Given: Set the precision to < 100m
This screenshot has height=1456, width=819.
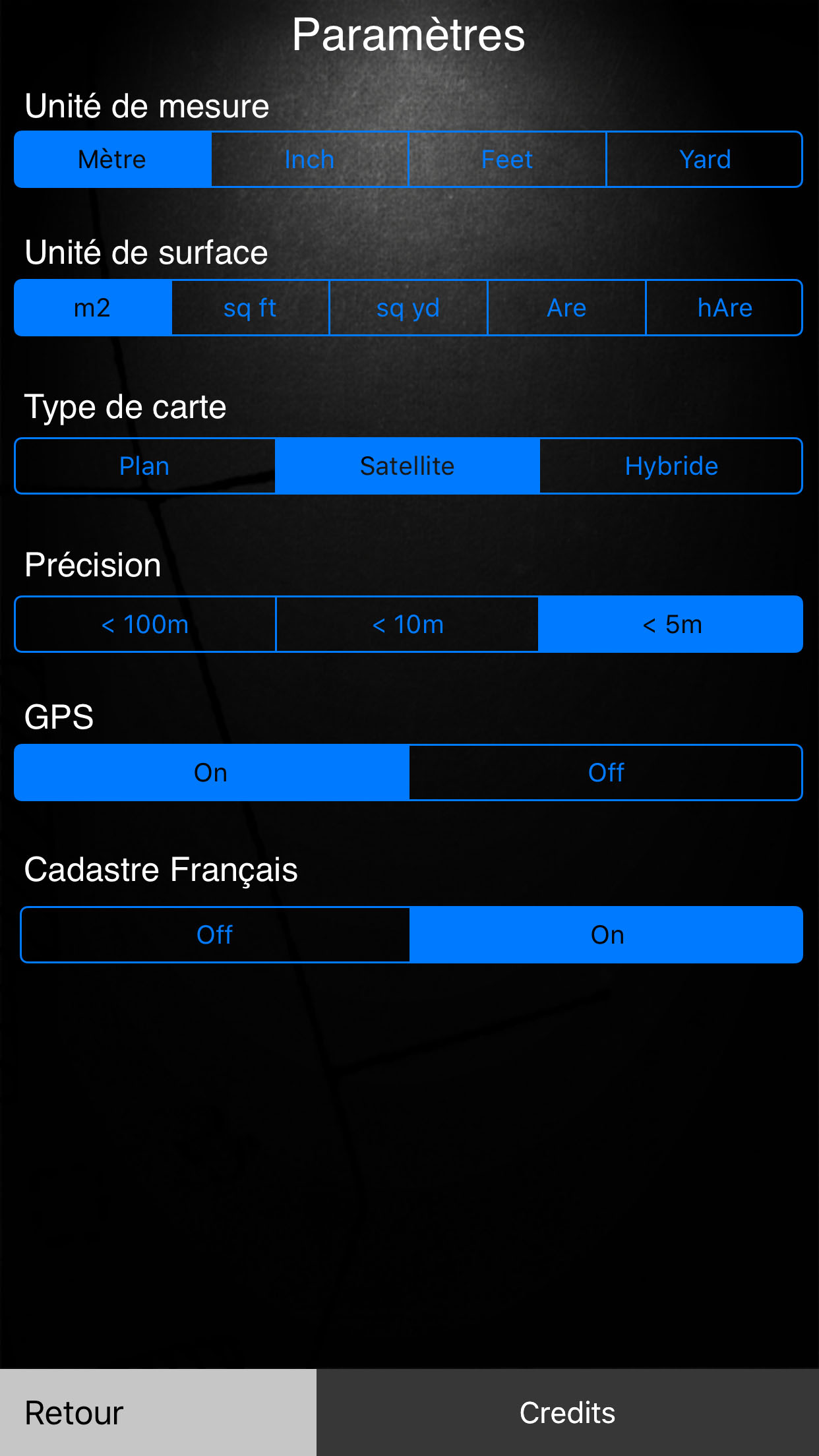Looking at the screenshot, I should pyautogui.click(x=145, y=624).
